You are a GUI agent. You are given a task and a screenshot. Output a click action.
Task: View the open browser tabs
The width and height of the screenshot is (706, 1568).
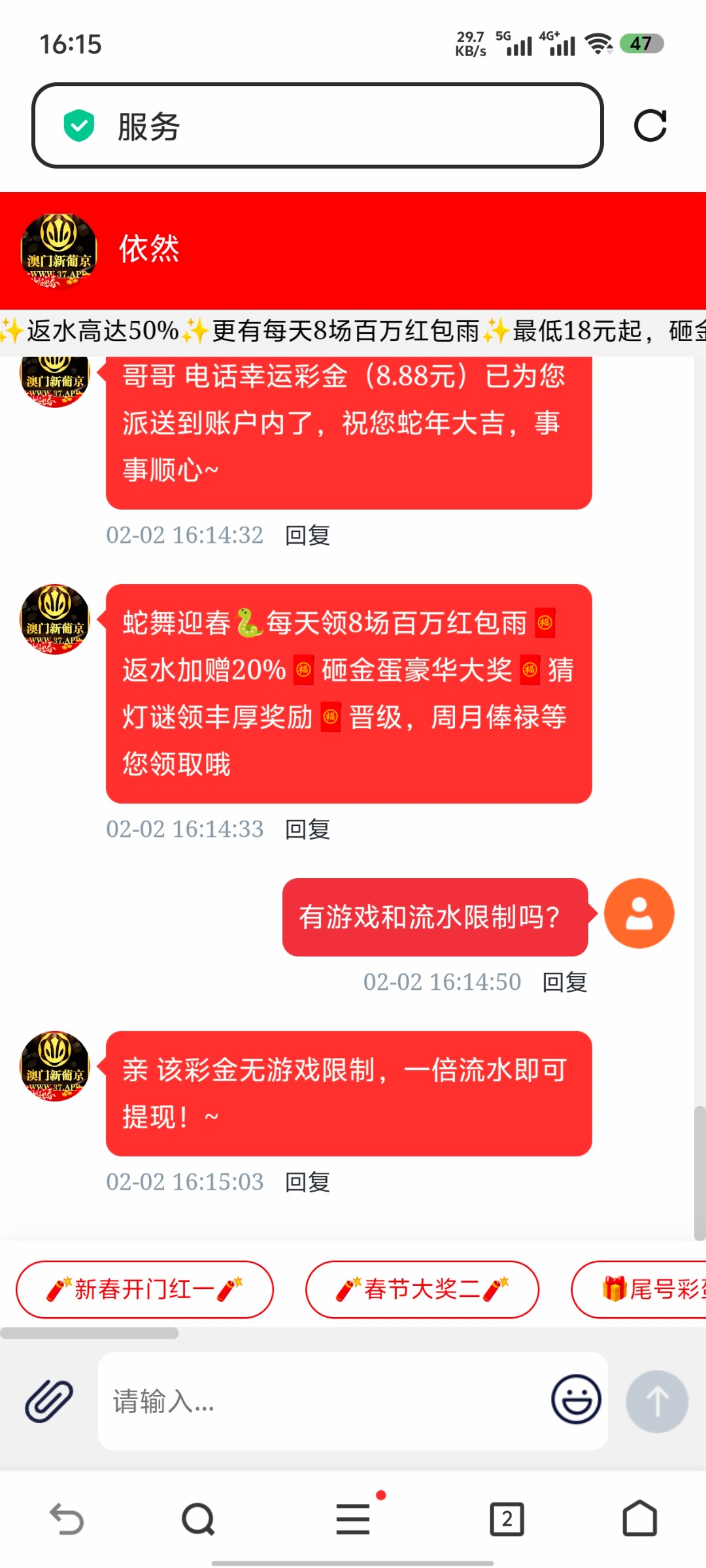tap(507, 1518)
